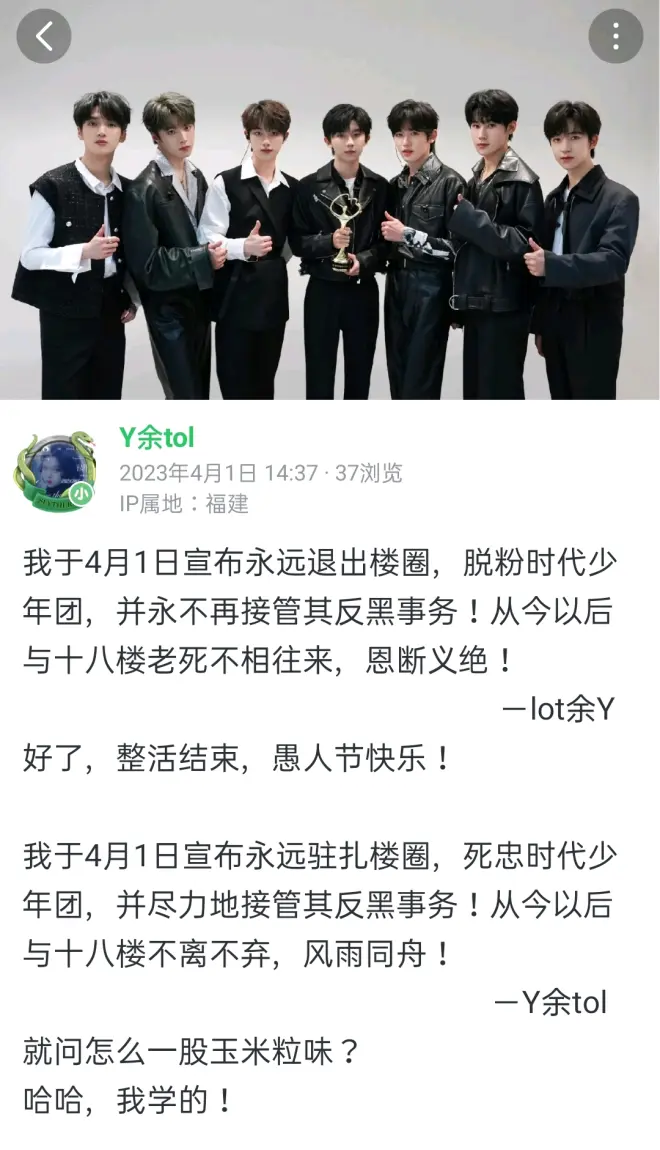Viewport: 660px width, 1150px height.
Task: Tap the username Y余tol
Action: tap(157, 437)
